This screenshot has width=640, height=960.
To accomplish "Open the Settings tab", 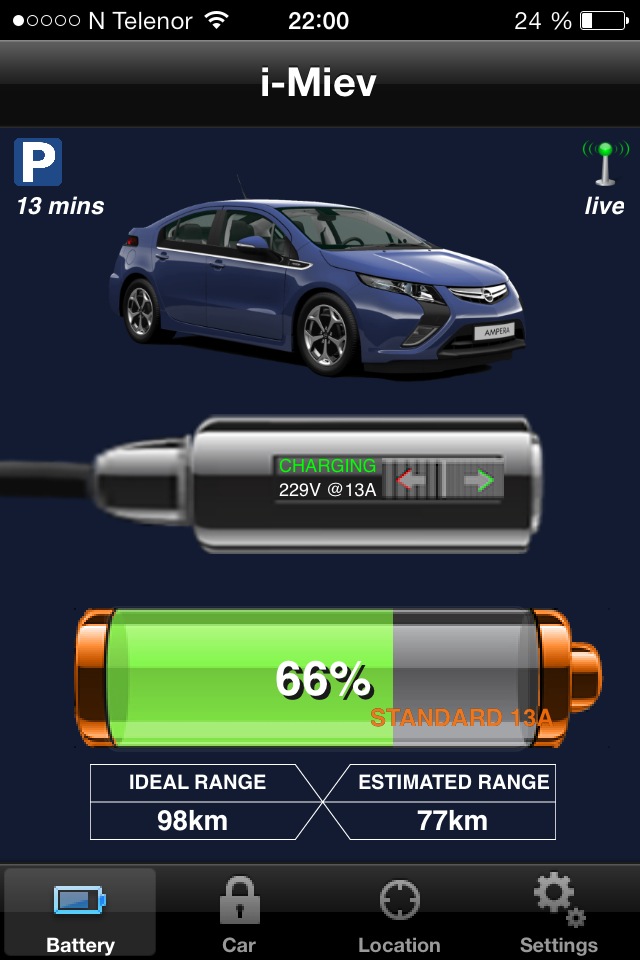I will click(x=558, y=912).
